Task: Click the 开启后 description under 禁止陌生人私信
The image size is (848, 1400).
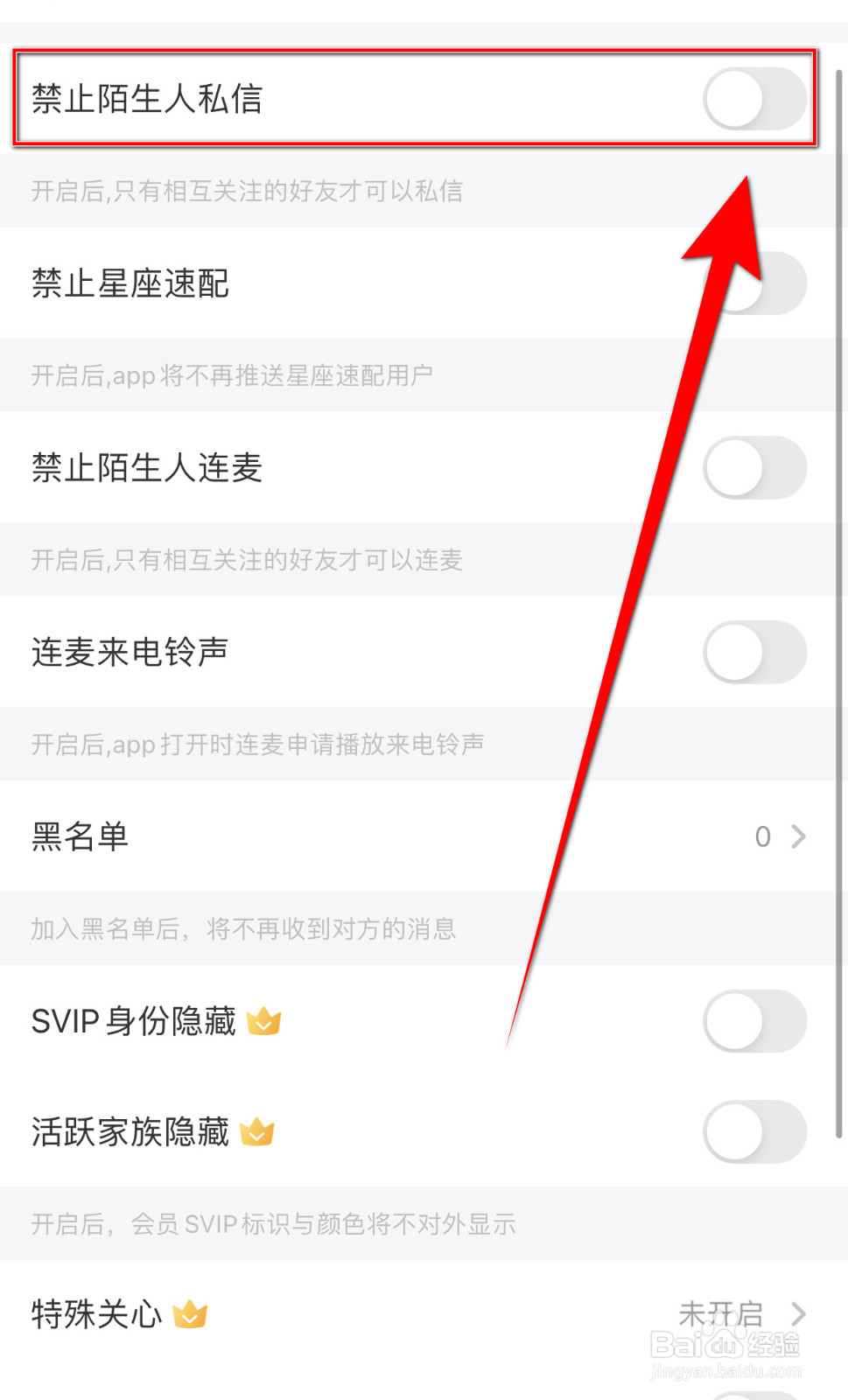Action: 248,192
